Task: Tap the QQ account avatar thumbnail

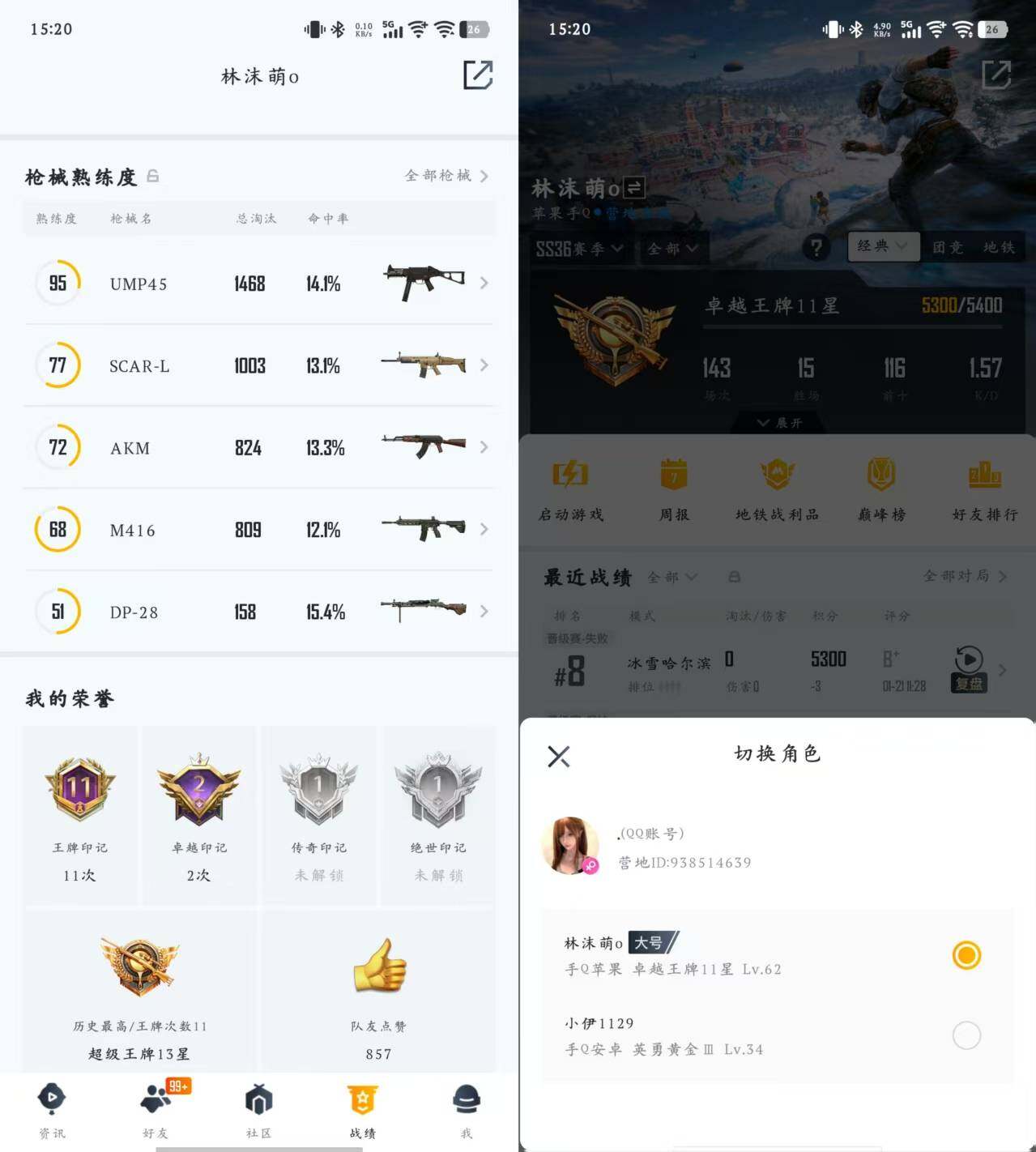Action: (571, 846)
